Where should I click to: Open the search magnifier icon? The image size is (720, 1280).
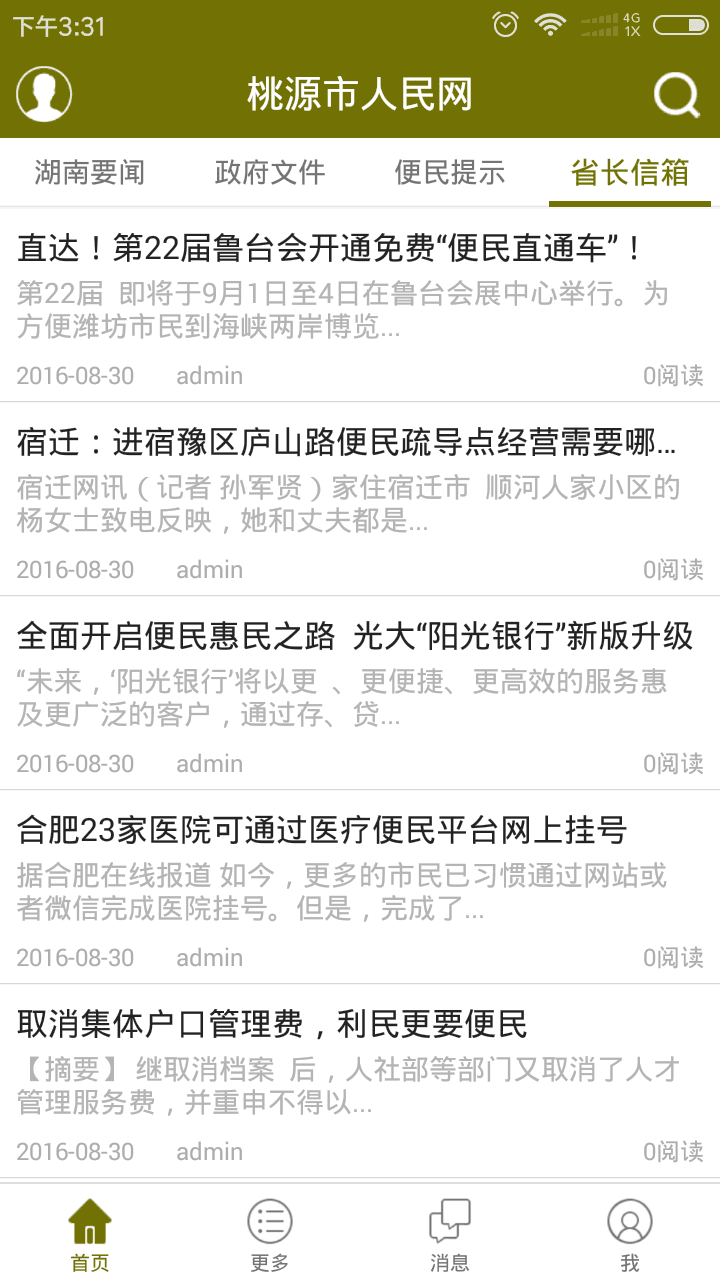677,95
